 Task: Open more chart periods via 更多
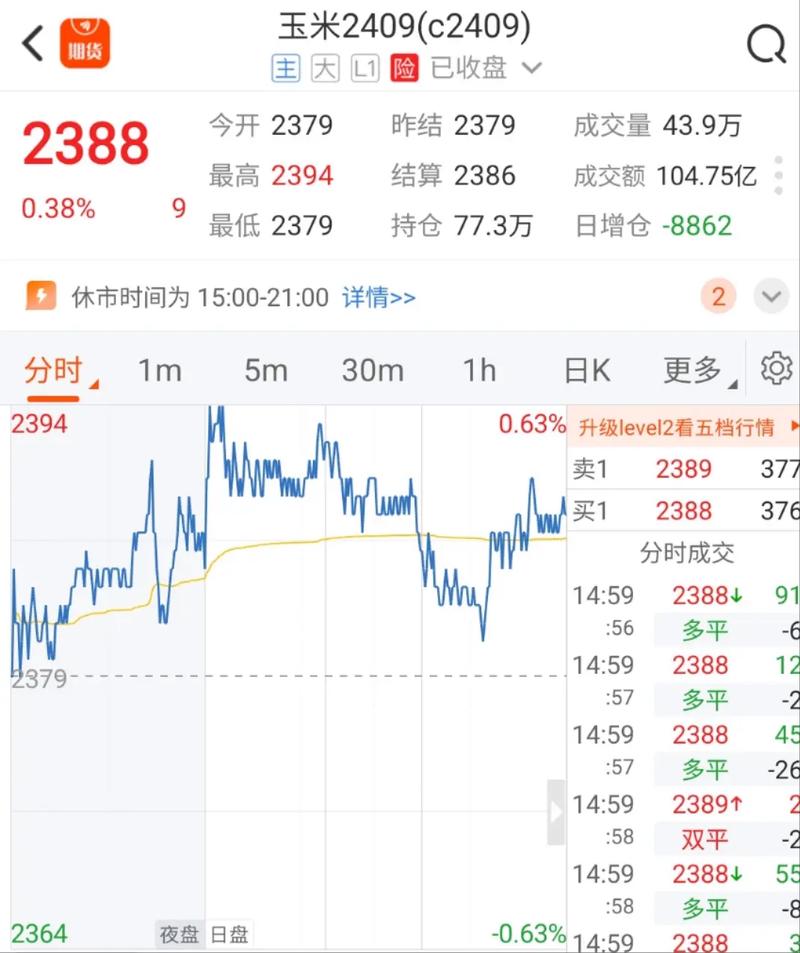click(x=694, y=369)
